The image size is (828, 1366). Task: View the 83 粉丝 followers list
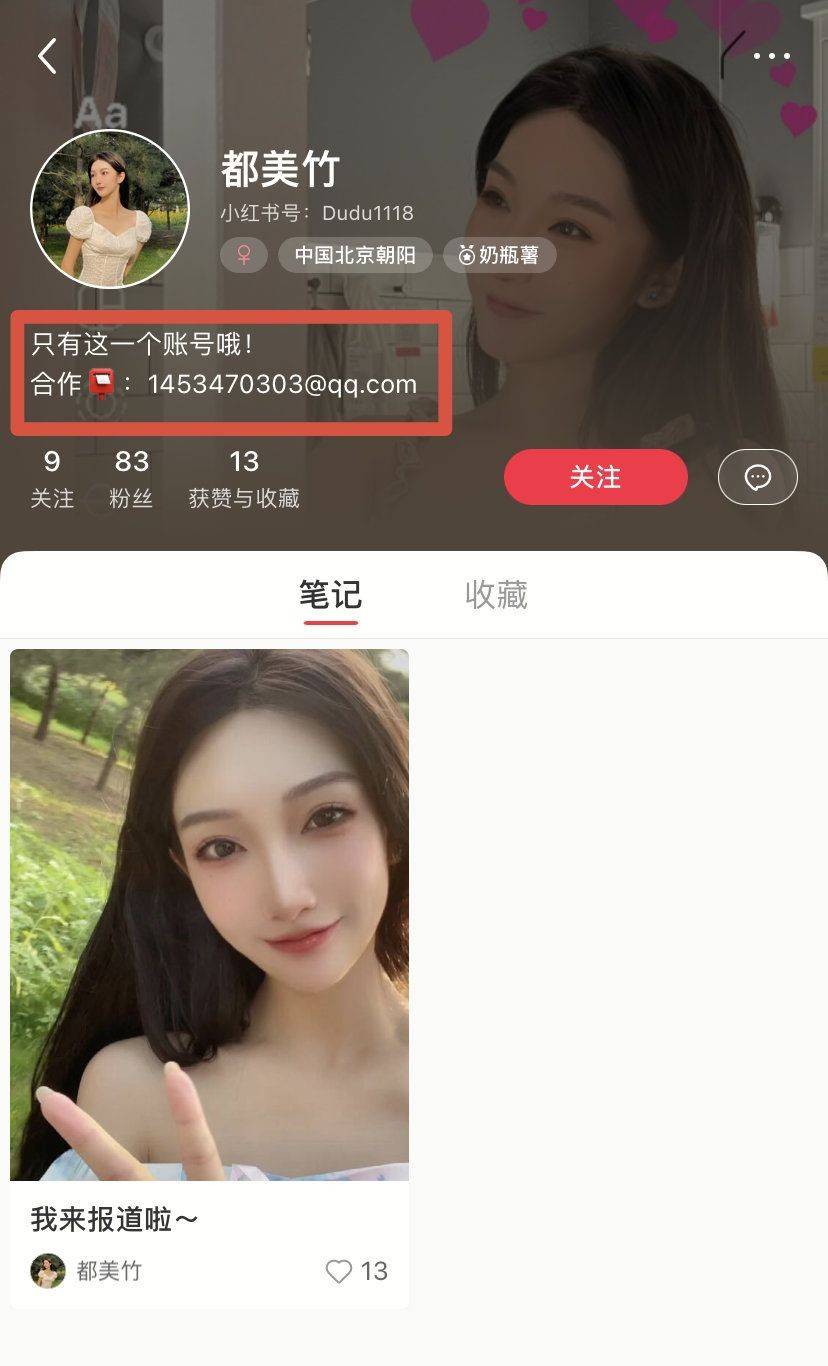click(x=131, y=478)
